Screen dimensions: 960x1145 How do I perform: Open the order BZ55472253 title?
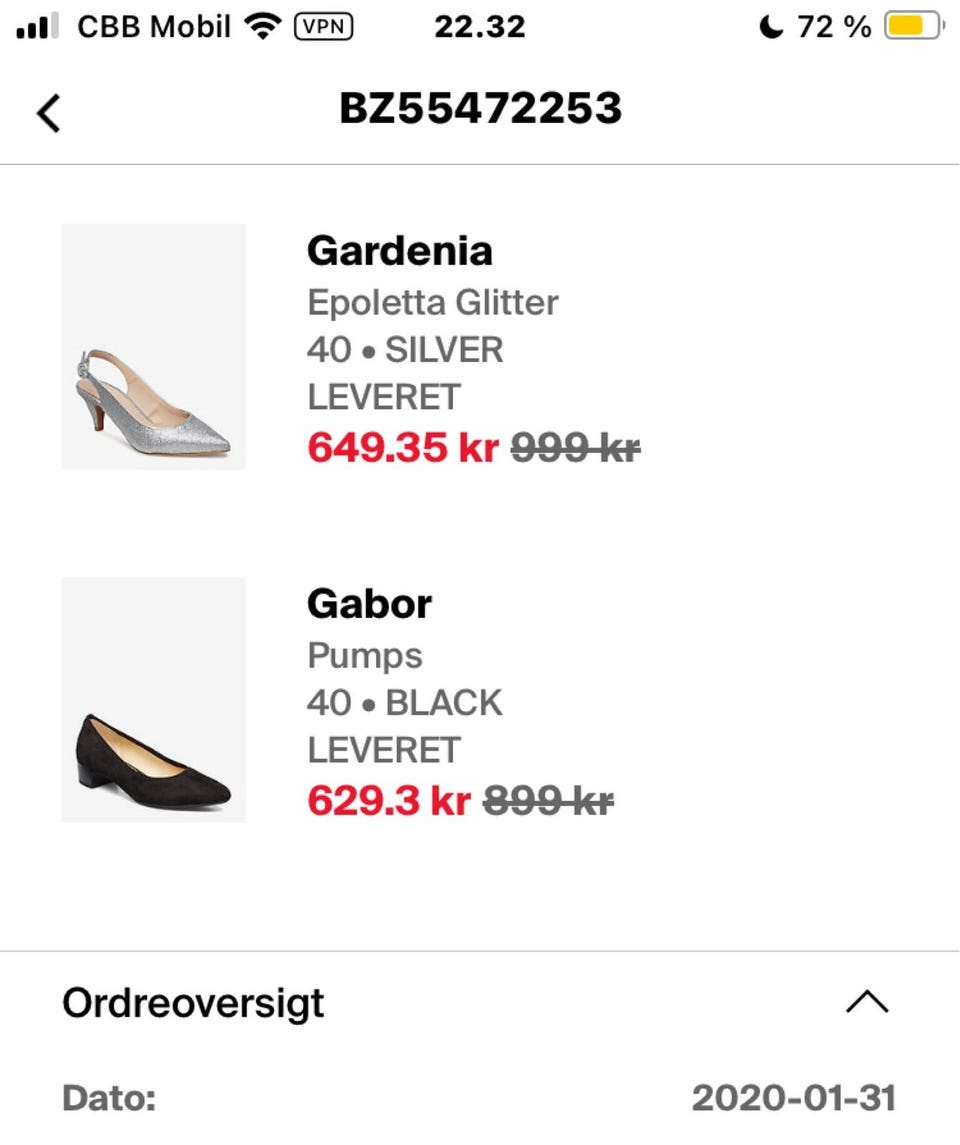pos(480,108)
